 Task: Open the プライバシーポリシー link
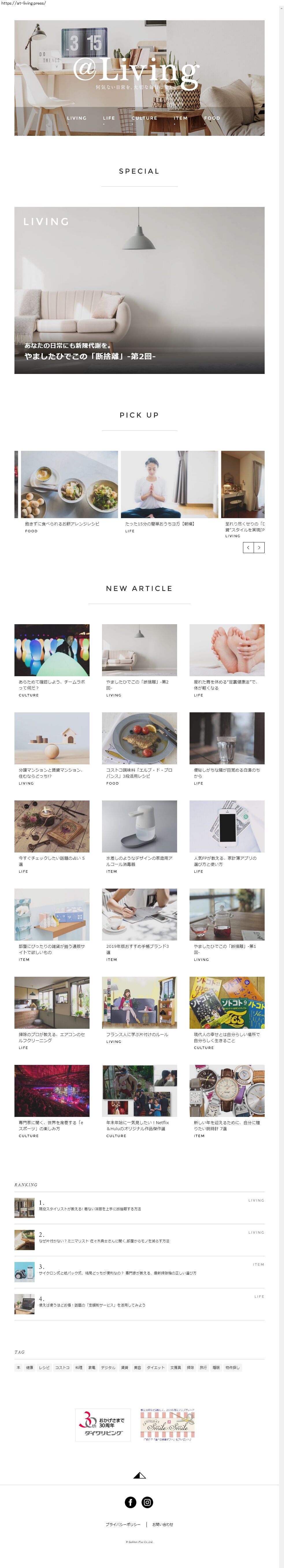[x=123, y=1524]
